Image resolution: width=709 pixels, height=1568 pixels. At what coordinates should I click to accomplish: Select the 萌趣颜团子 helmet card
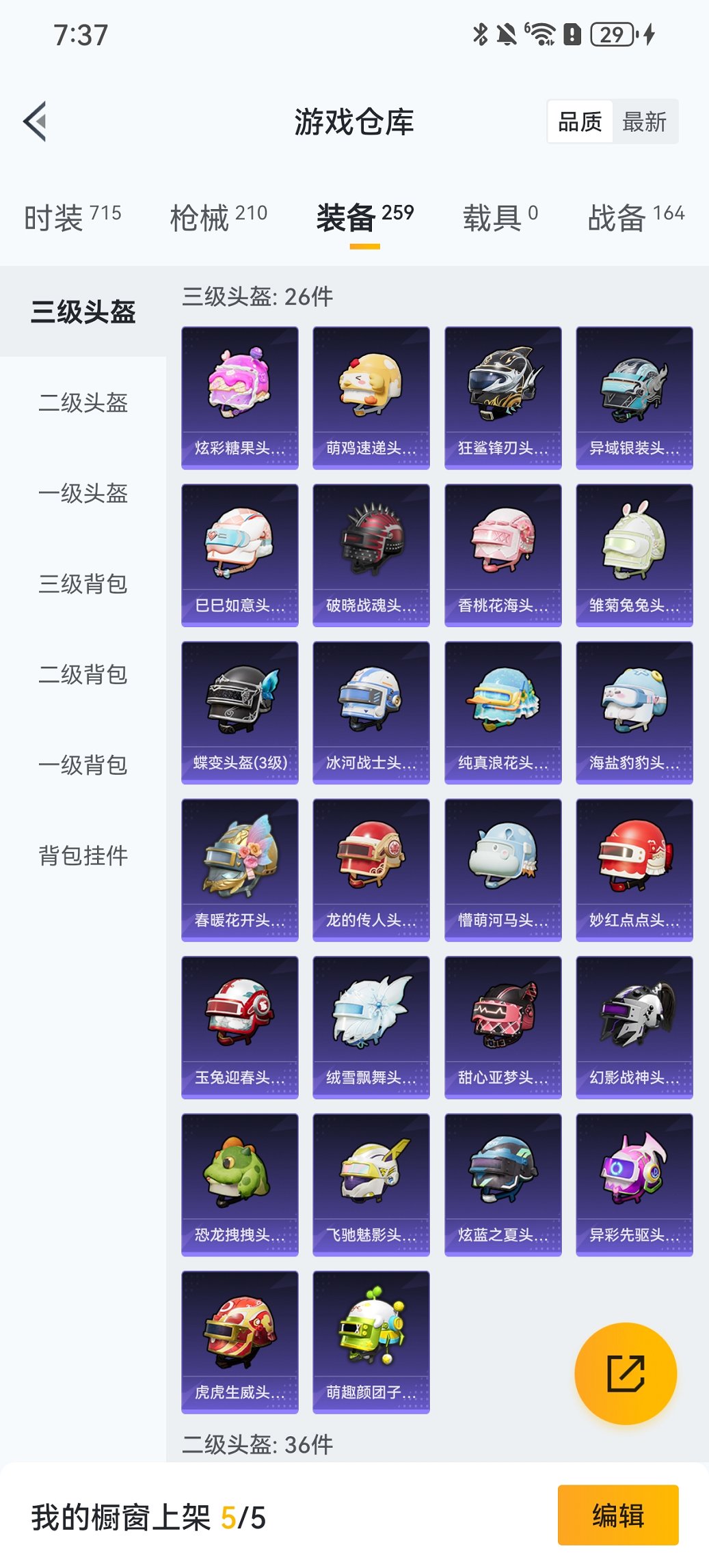point(371,1341)
